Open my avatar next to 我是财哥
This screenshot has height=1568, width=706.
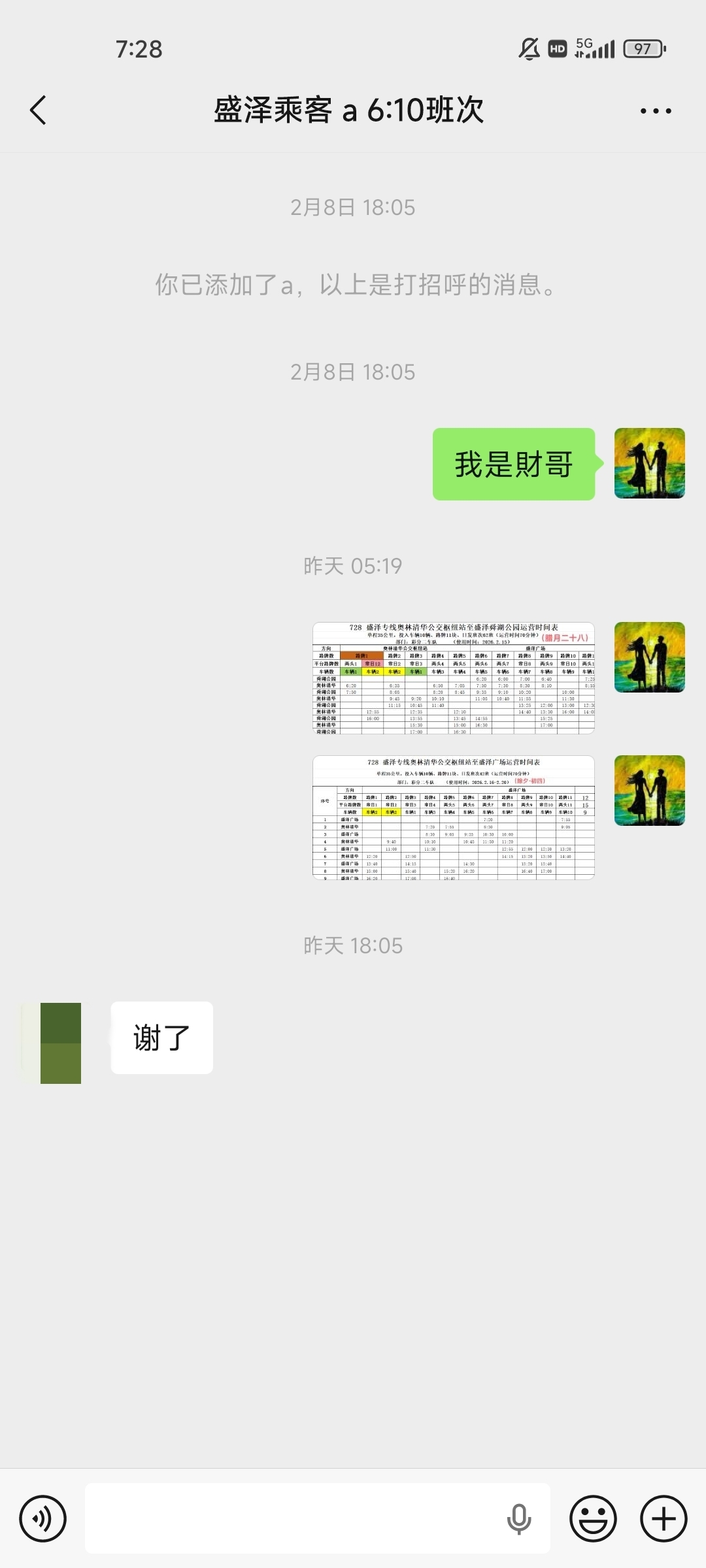(x=649, y=463)
